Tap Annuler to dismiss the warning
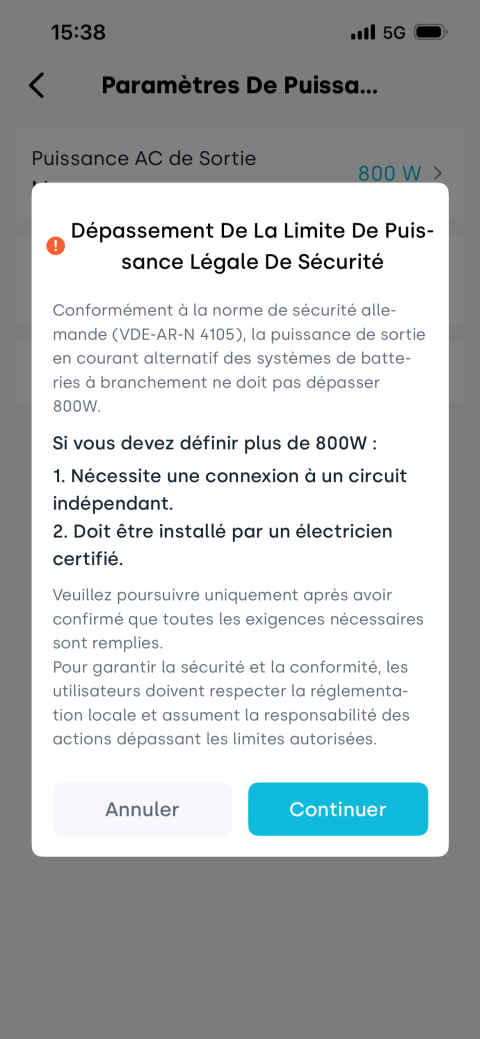This screenshot has height=1039, width=480. pos(142,809)
